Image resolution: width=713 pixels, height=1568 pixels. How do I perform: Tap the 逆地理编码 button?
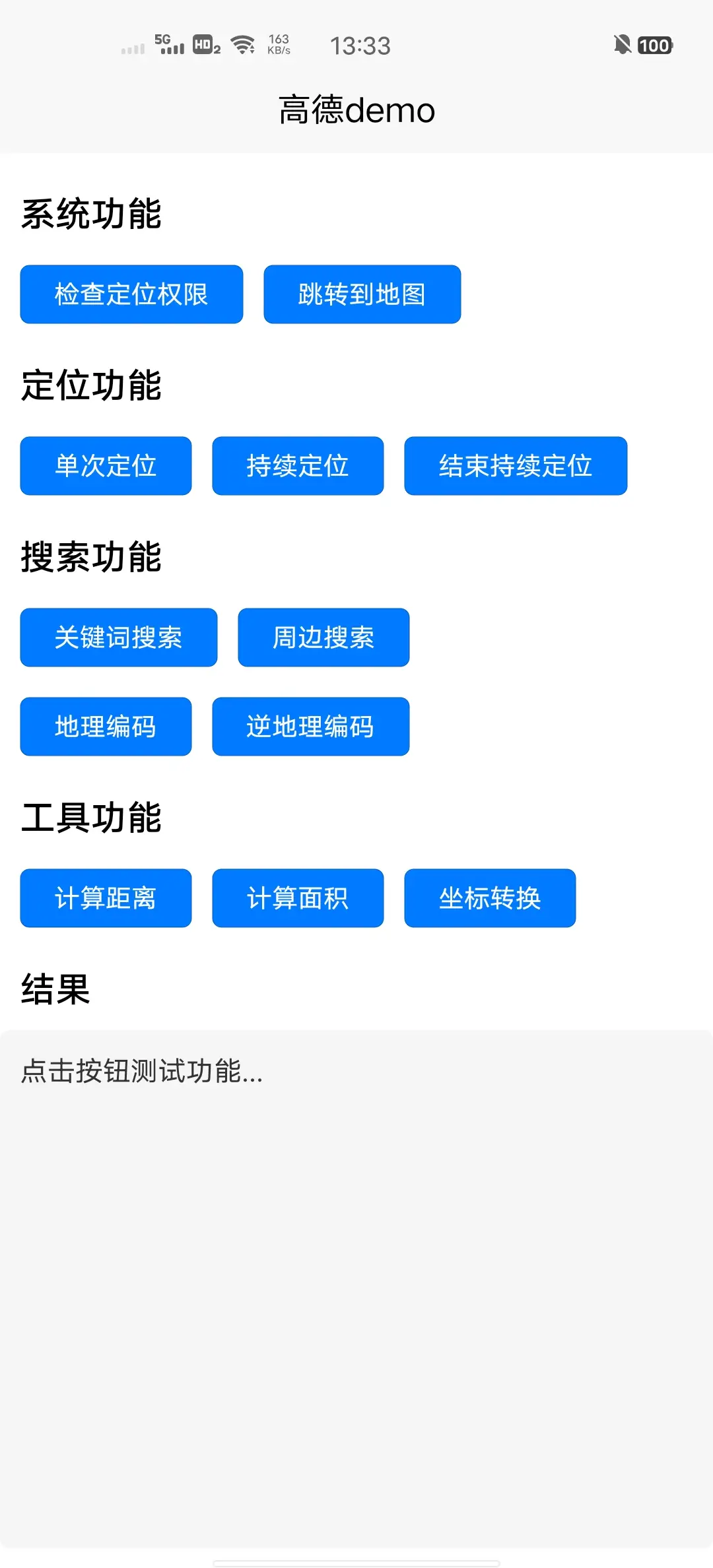coord(310,727)
